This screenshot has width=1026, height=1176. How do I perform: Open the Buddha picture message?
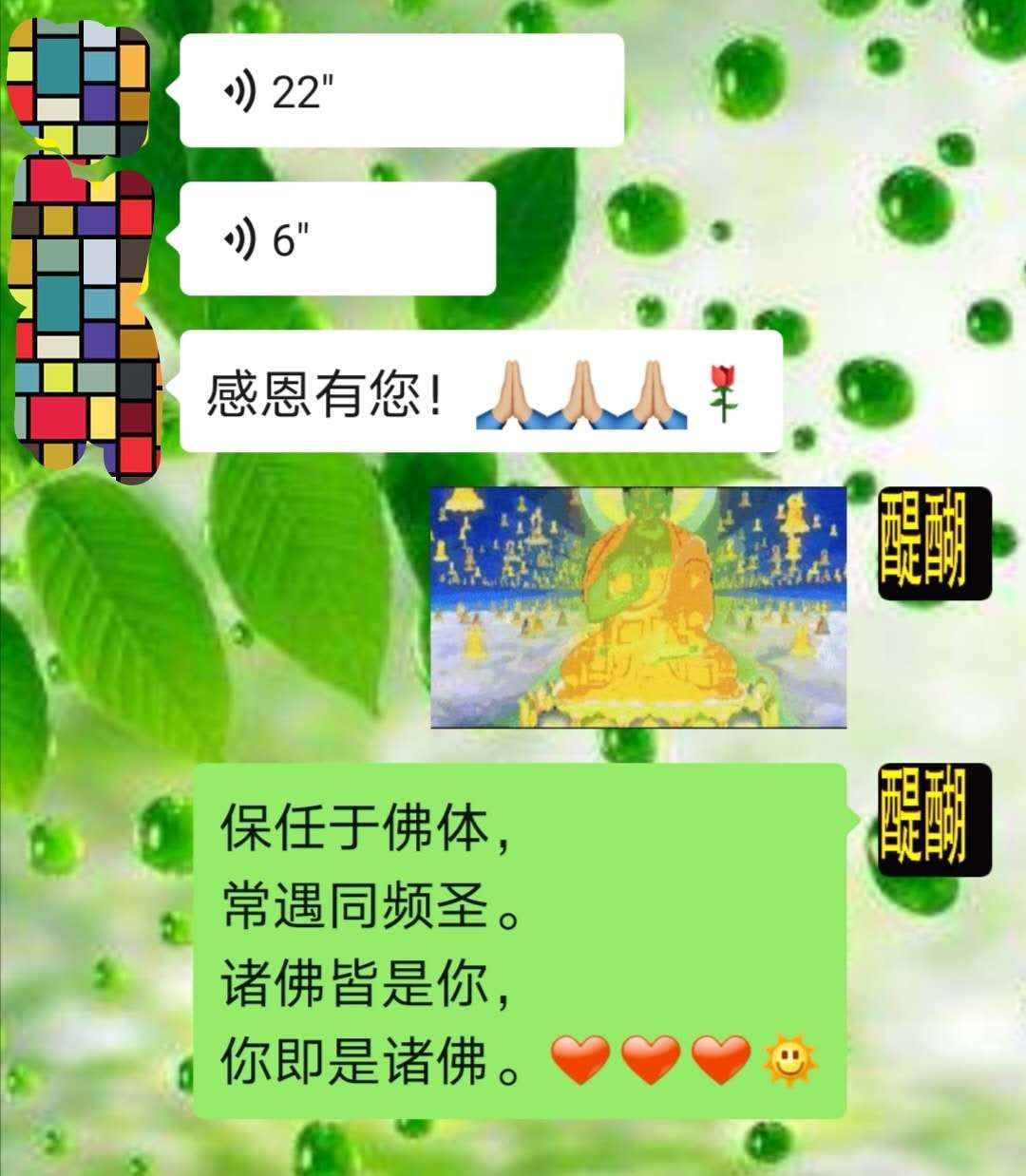click(637, 608)
